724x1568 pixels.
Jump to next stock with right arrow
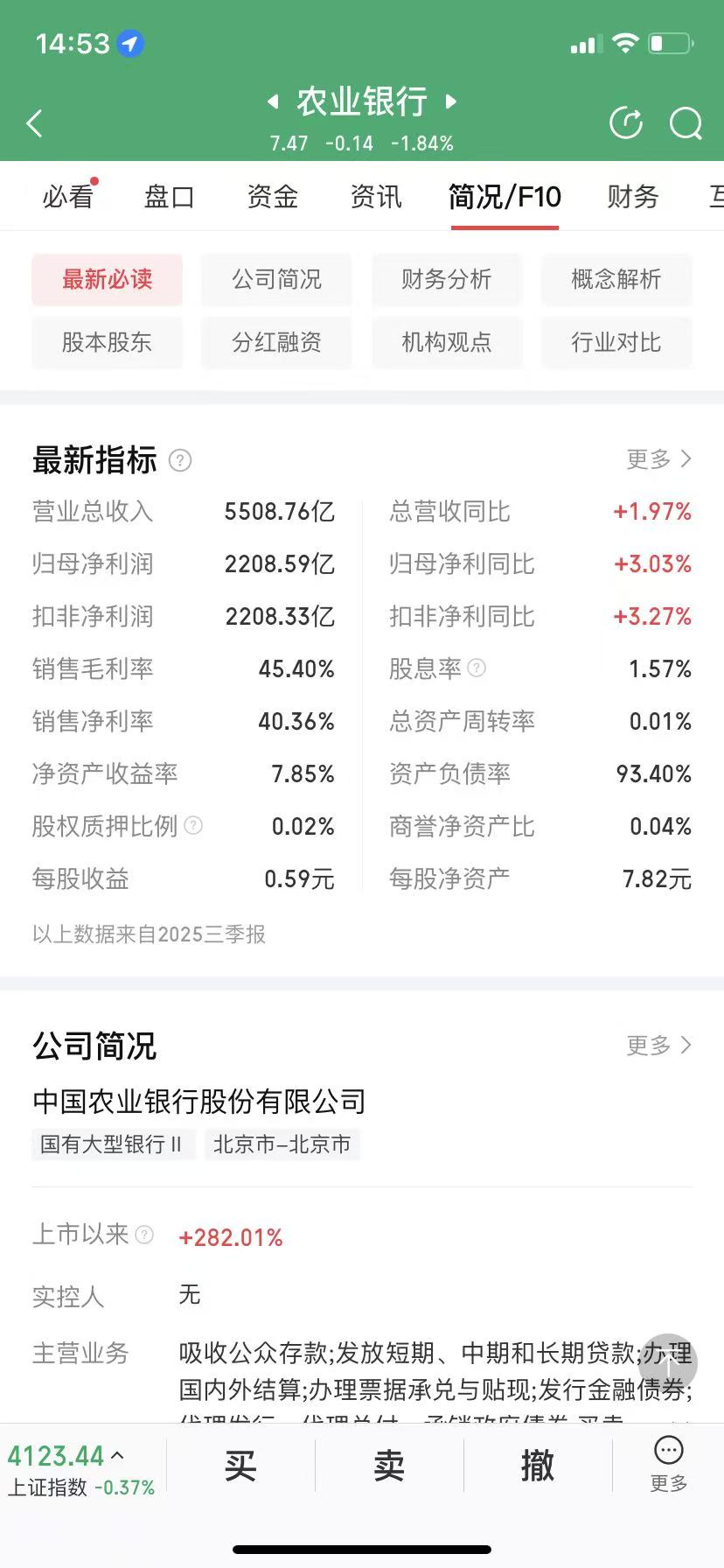451,101
